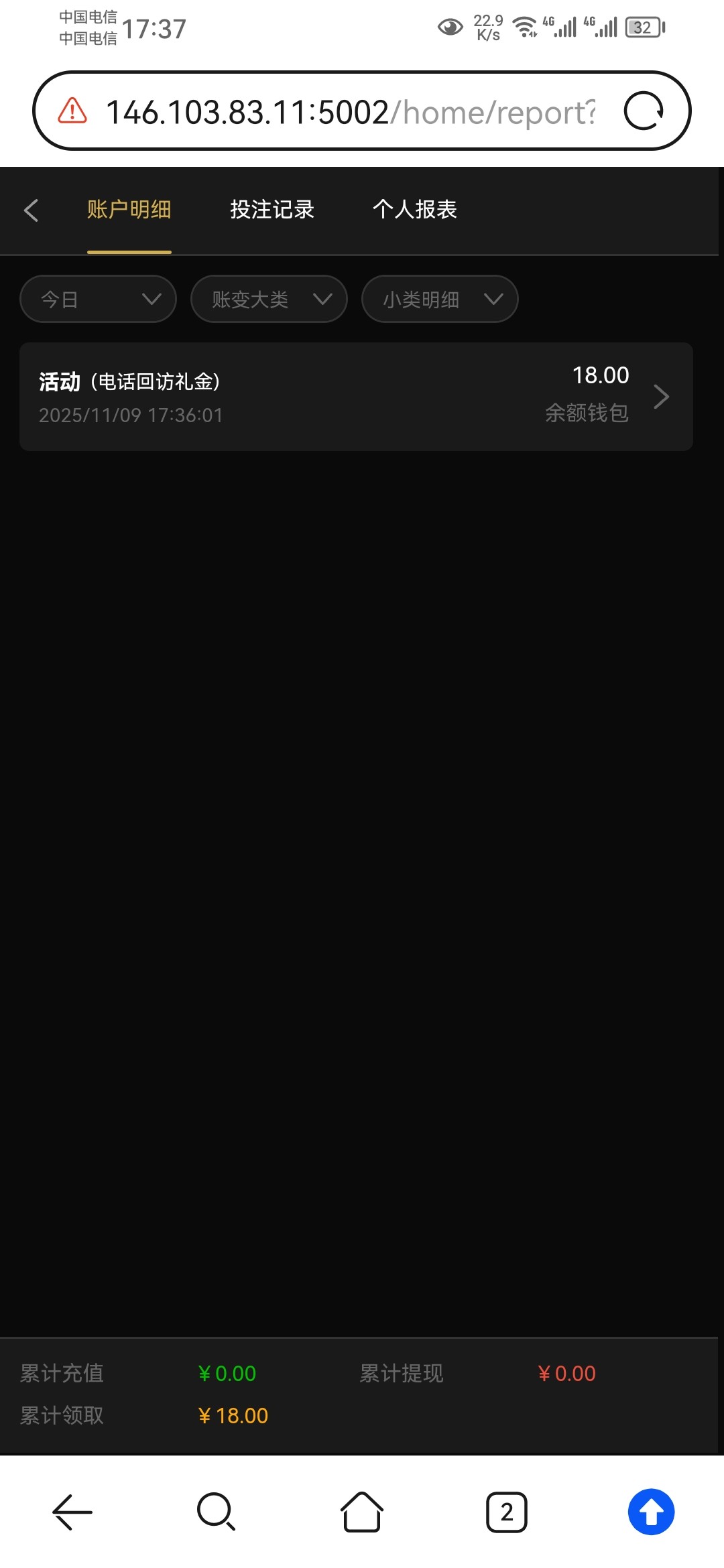The image size is (724, 1568).
Task: Switch to the 投注记录 tab
Action: coord(272,210)
